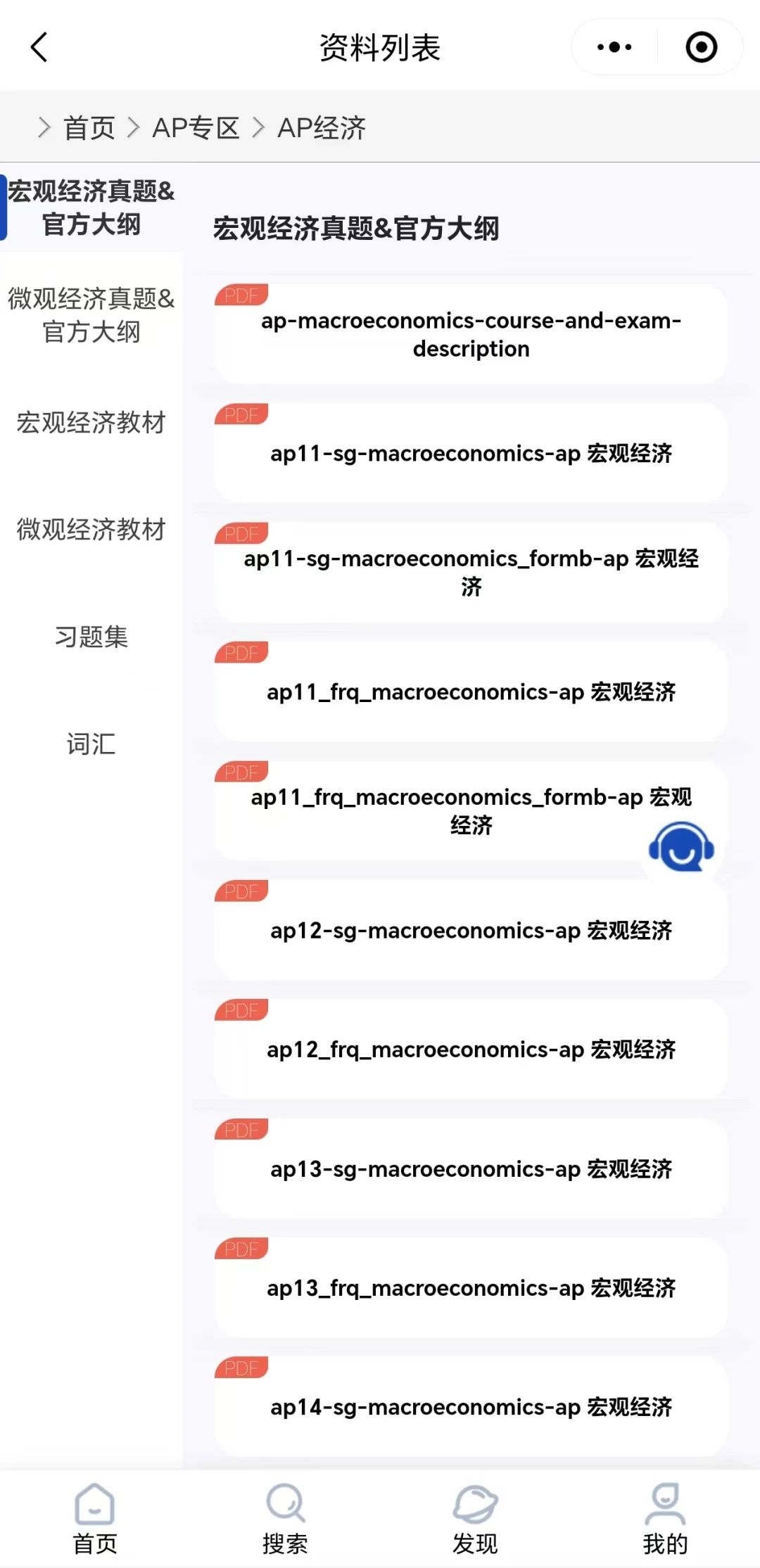This screenshot has height=1568, width=760.
Task: Open the 我的 bottom tab
Action: tap(665, 1519)
